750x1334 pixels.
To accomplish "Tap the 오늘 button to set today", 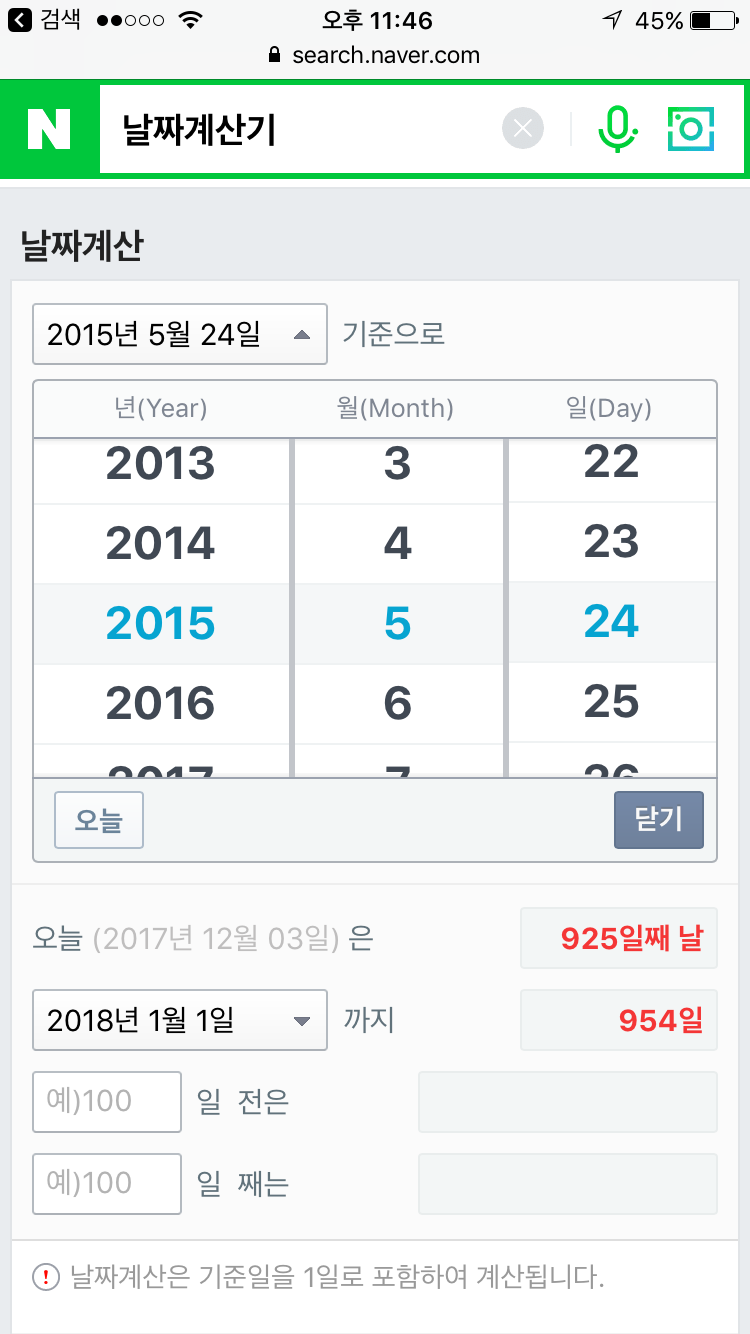I will [x=99, y=820].
